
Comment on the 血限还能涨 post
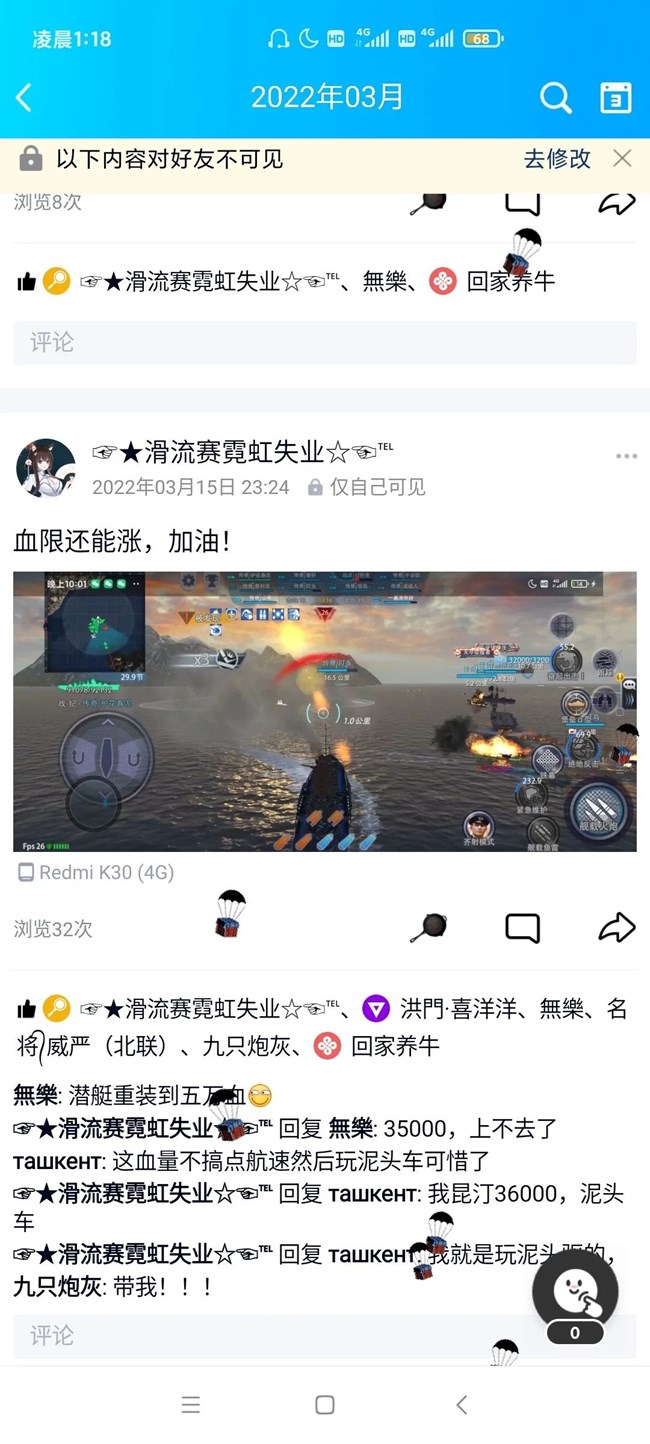522,928
